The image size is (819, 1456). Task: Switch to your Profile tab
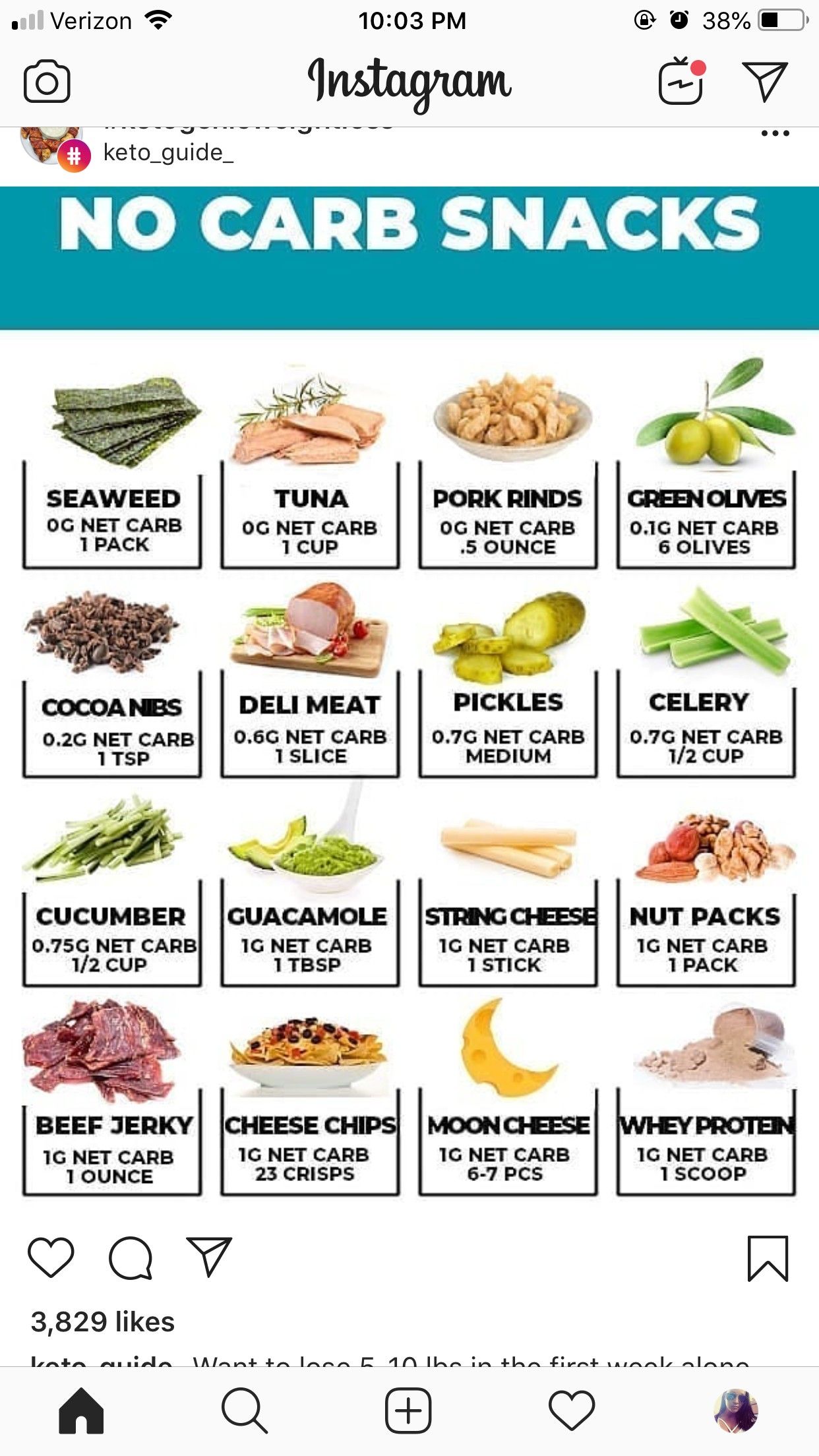point(735,1411)
